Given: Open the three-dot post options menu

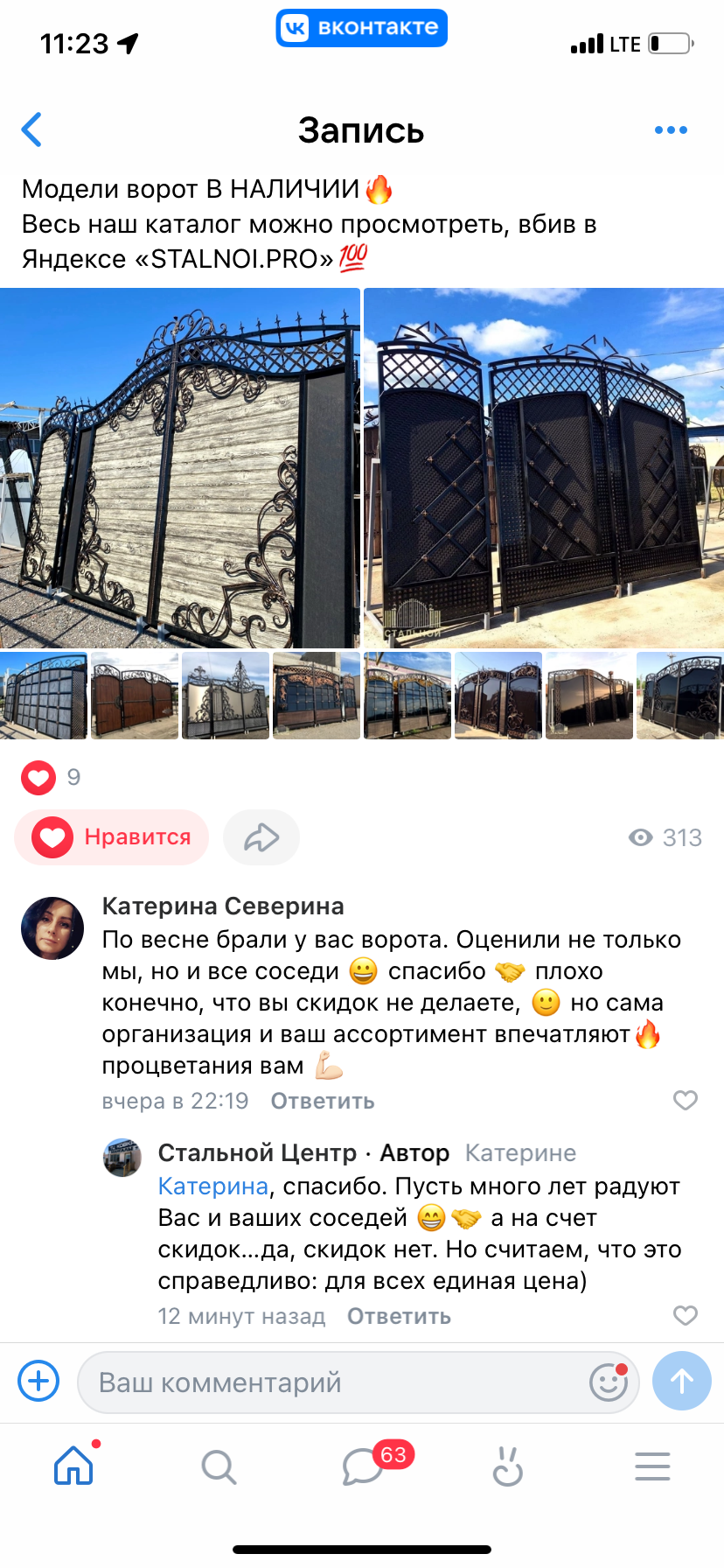Looking at the screenshot, I should click(671, 130).
